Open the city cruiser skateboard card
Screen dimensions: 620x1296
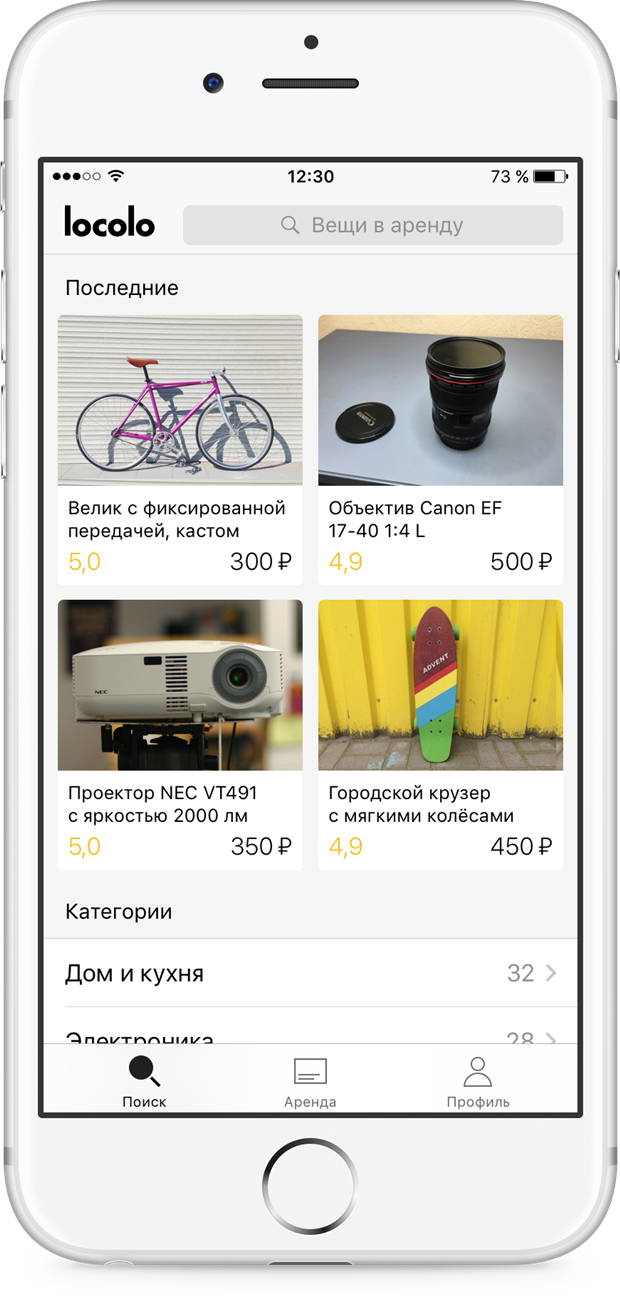click(x=440, y=733)
